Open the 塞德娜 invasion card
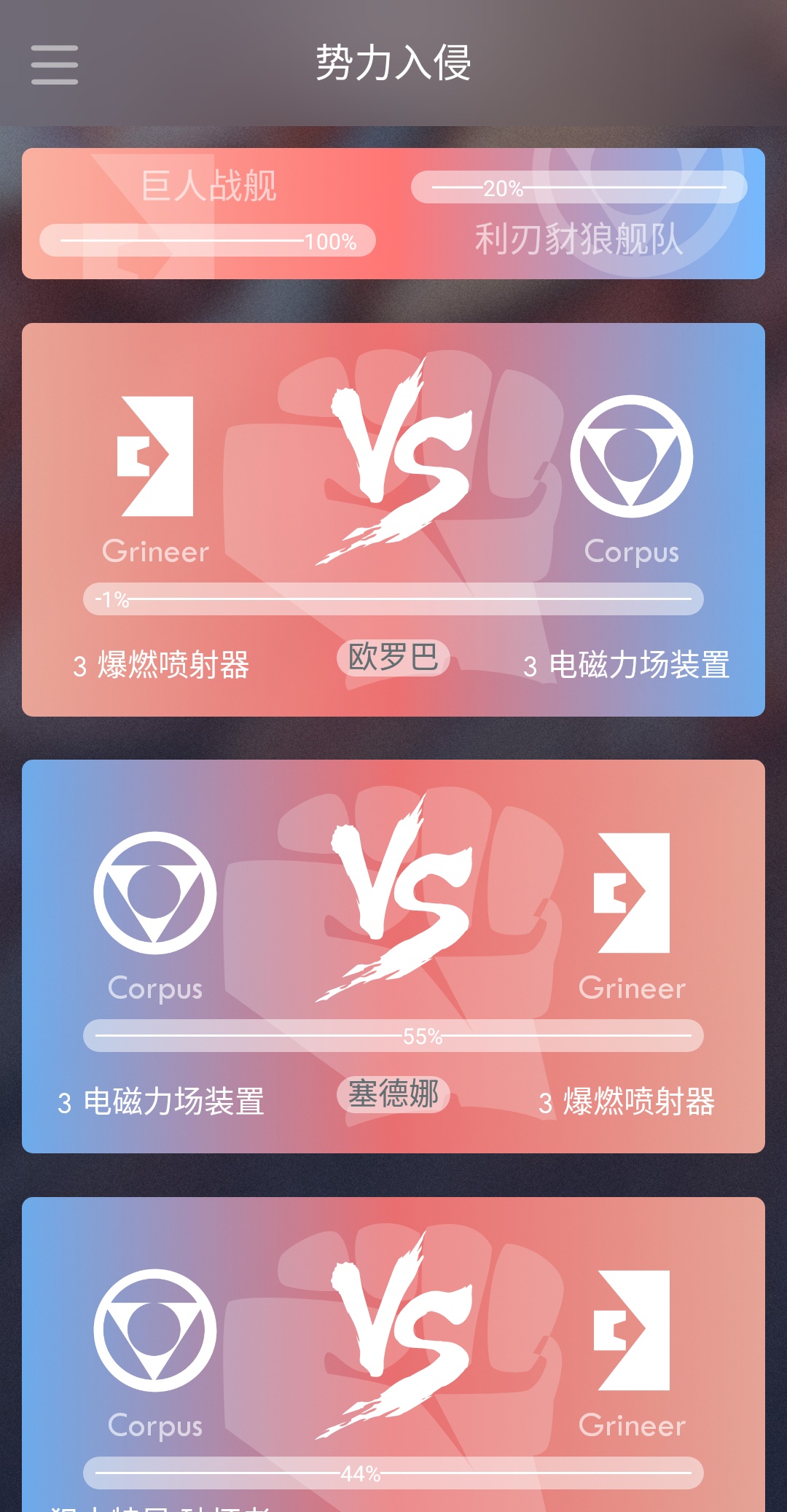Image resolution: width=787 pixels, height=1512 pixels. pyautogui.click(x=393, y=956)
